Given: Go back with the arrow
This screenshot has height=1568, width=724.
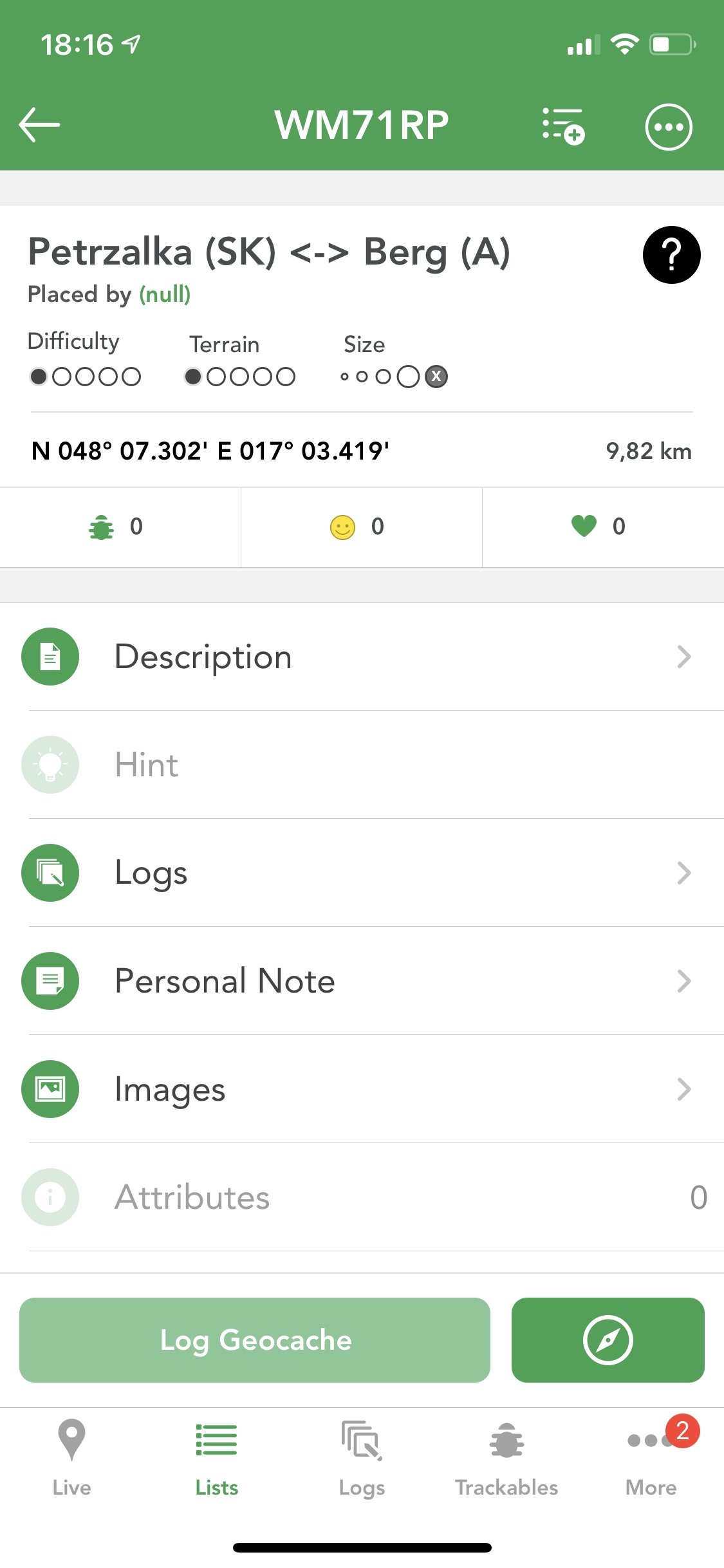Looking at the screenshot, I should [39, 125].
